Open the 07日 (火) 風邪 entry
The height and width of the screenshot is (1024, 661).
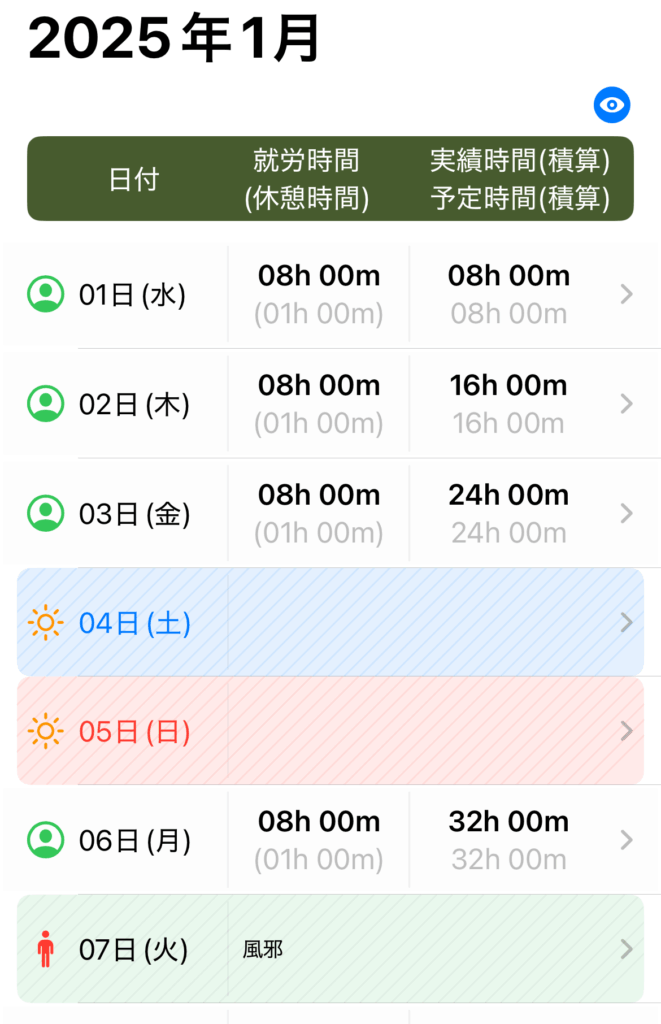pyautogui.click(x=330, y=949)
